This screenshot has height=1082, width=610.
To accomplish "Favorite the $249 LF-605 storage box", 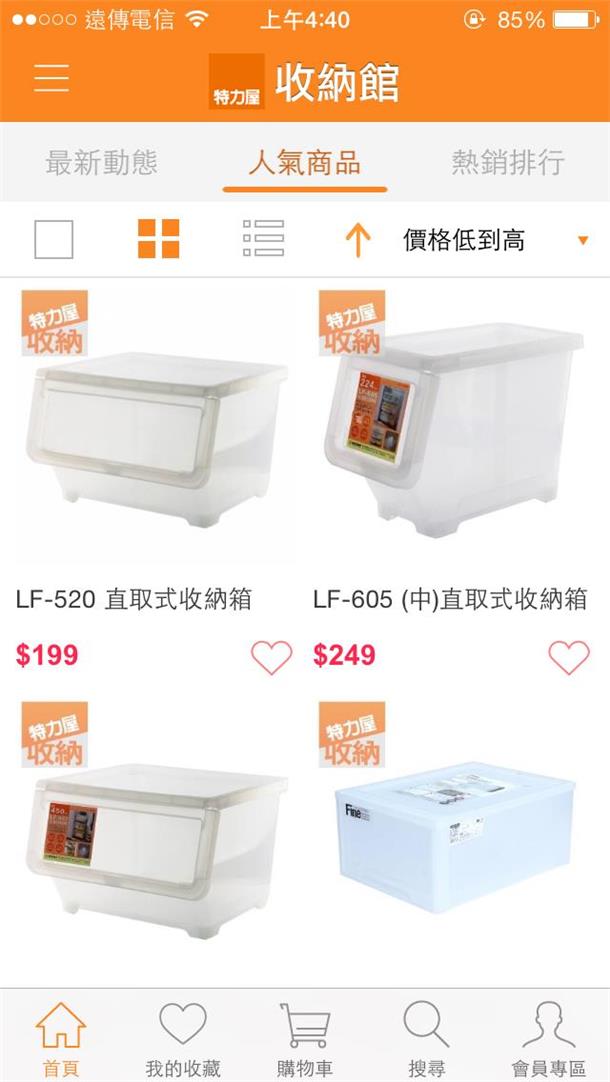I will 569,657.
